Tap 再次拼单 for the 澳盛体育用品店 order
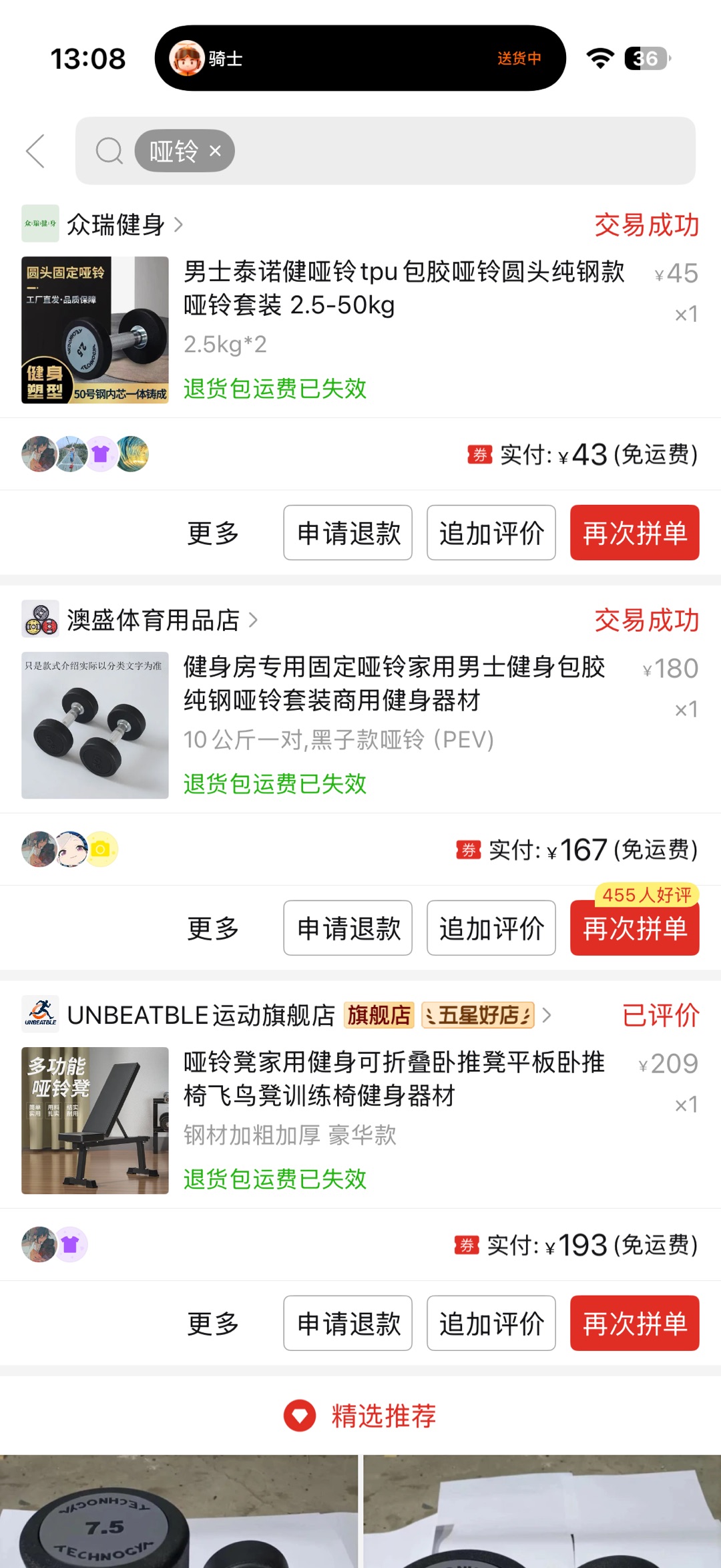The height and width of the screenshot is (1568, 721). [634, 930]
